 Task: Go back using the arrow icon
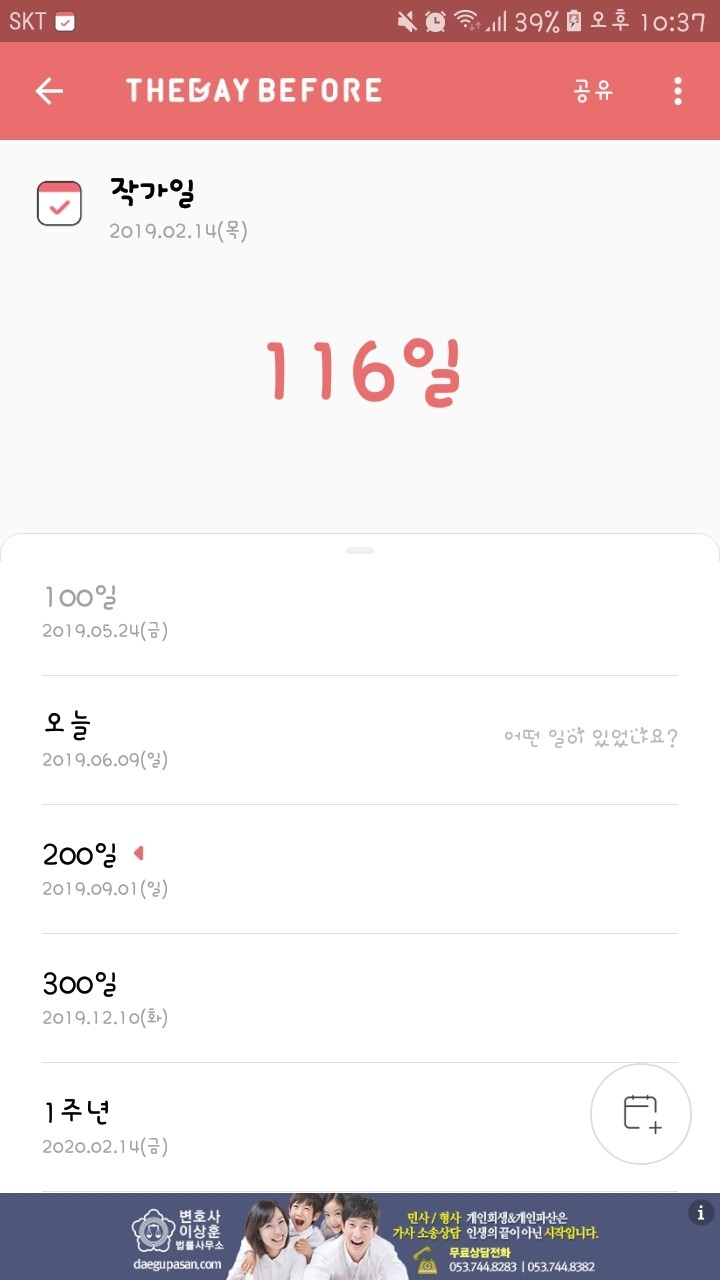[49, 91]
